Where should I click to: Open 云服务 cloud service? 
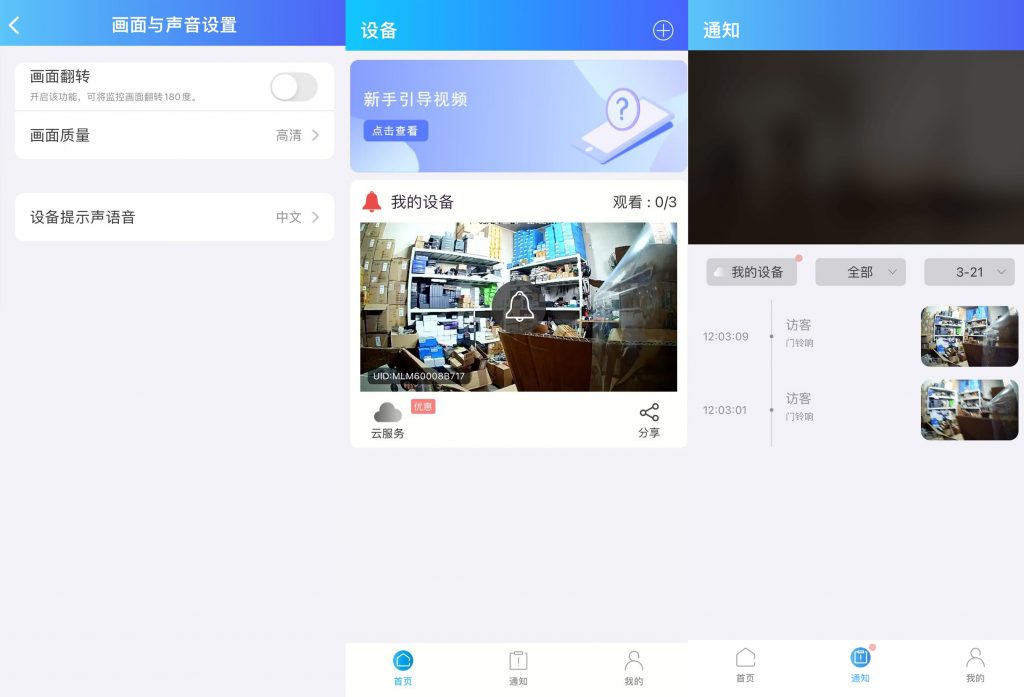click(388, 420)
